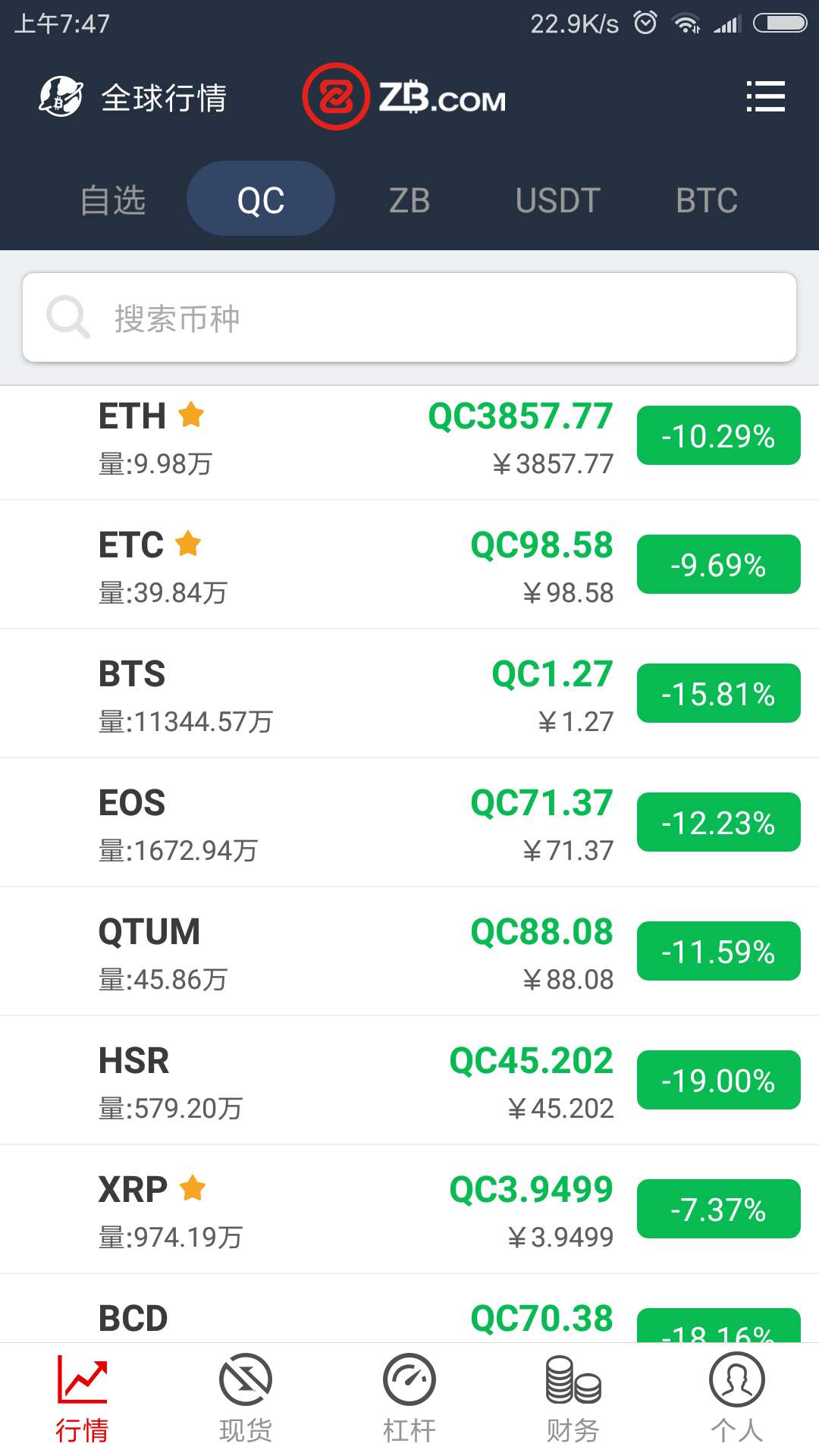Switch to the 财务 finance tab
This screenshot has height=1456, width=819.
point(573,1398)
